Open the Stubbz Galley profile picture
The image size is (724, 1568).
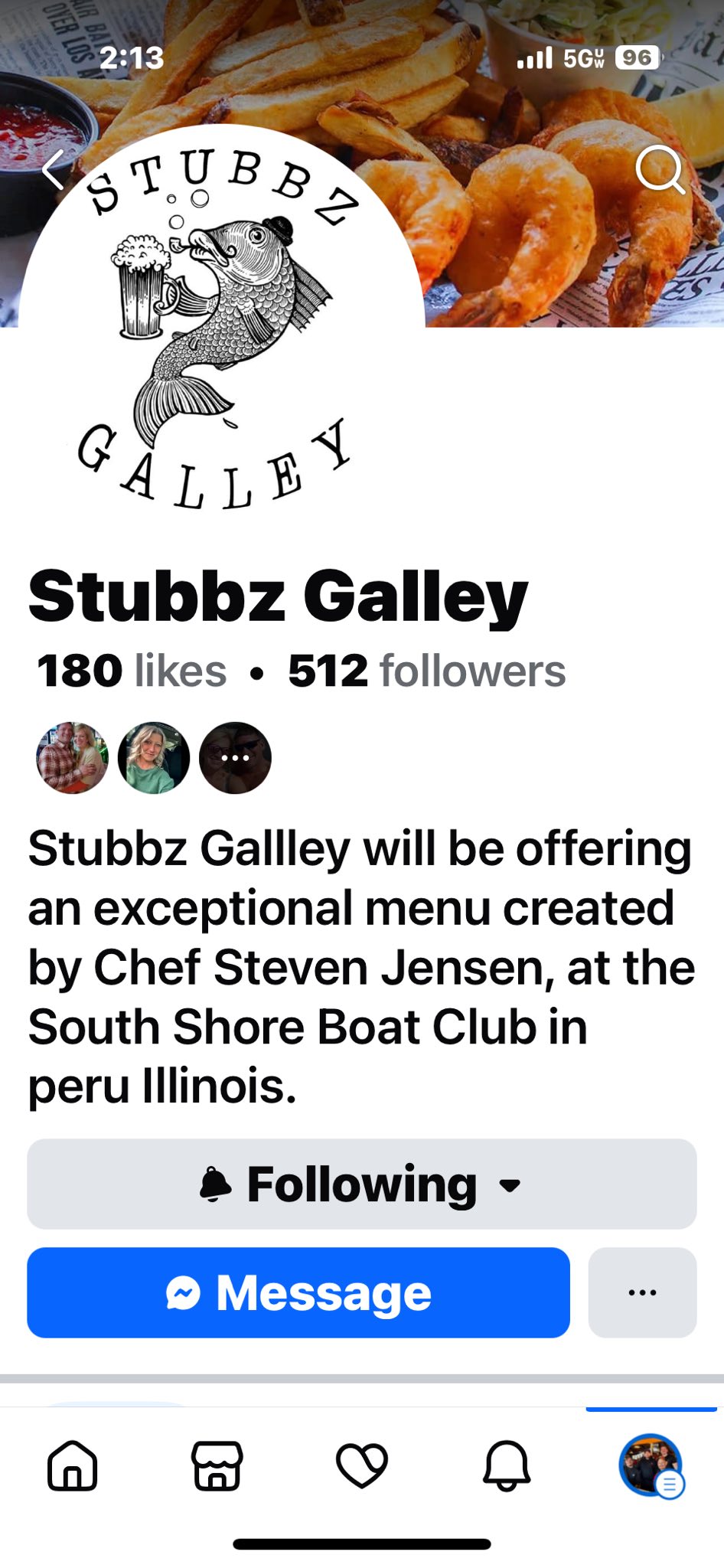[222, 322]
